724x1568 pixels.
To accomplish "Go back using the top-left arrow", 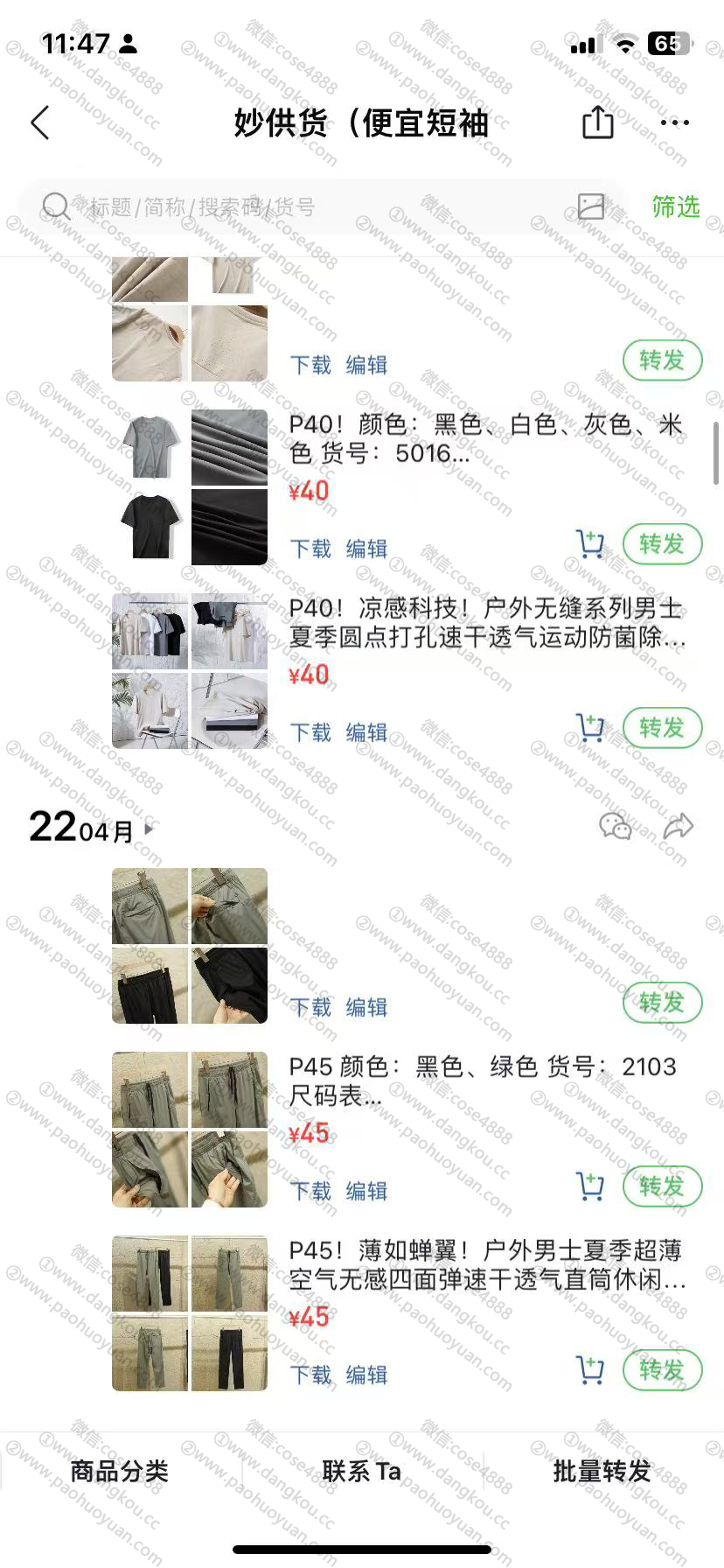I will coord(40,123).
